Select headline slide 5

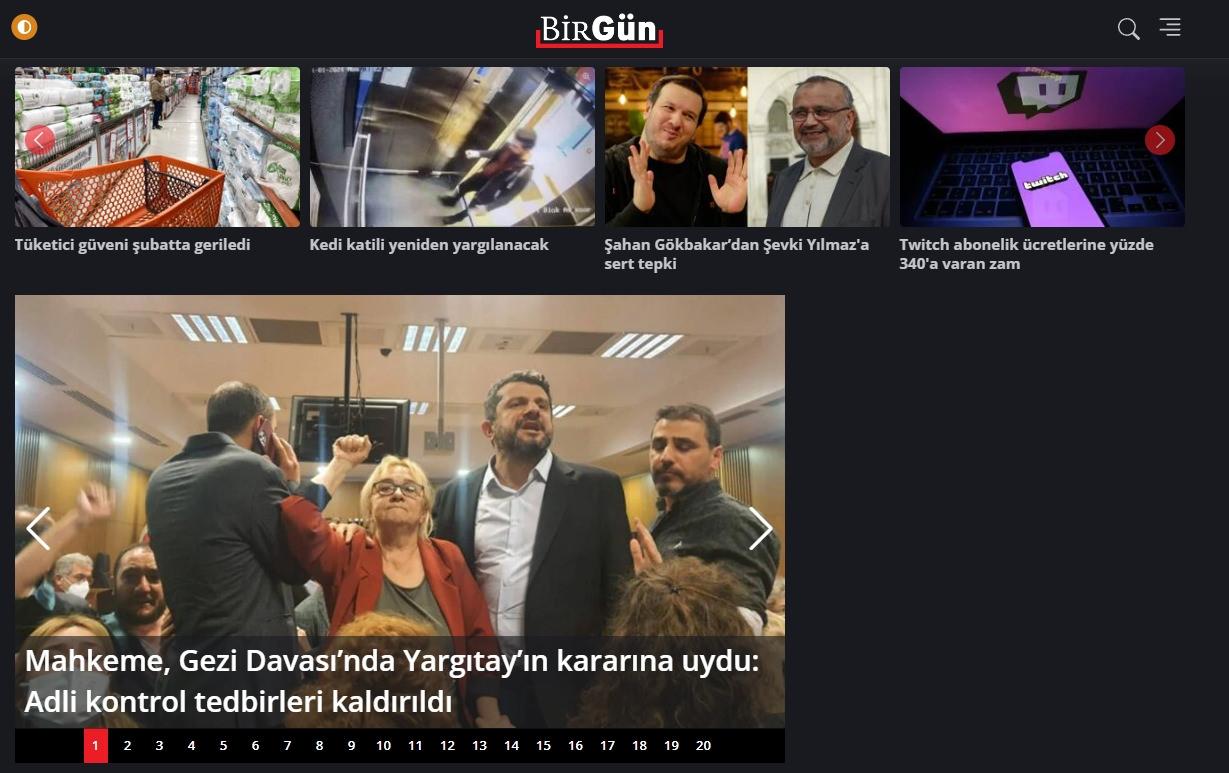click(223, 745)
